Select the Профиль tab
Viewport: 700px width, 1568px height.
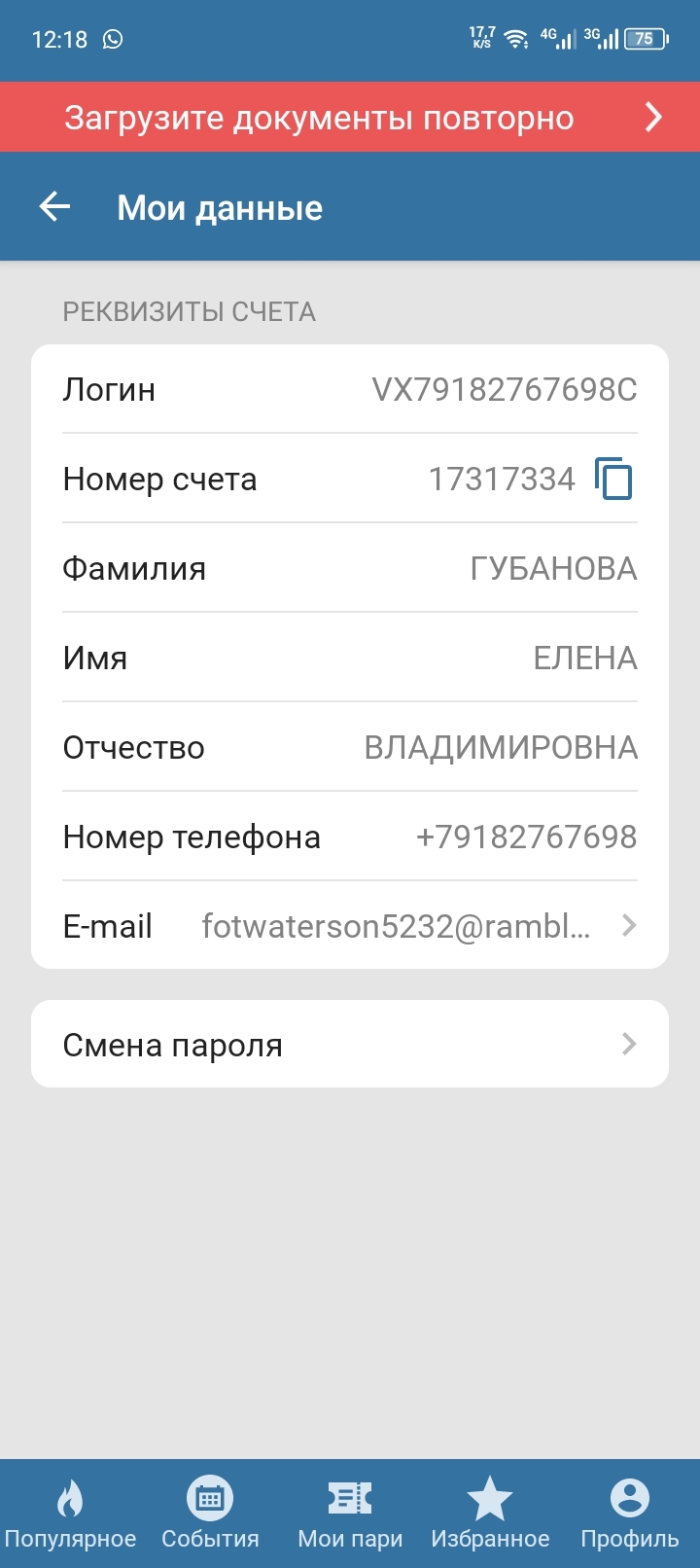pos(630,1514)
